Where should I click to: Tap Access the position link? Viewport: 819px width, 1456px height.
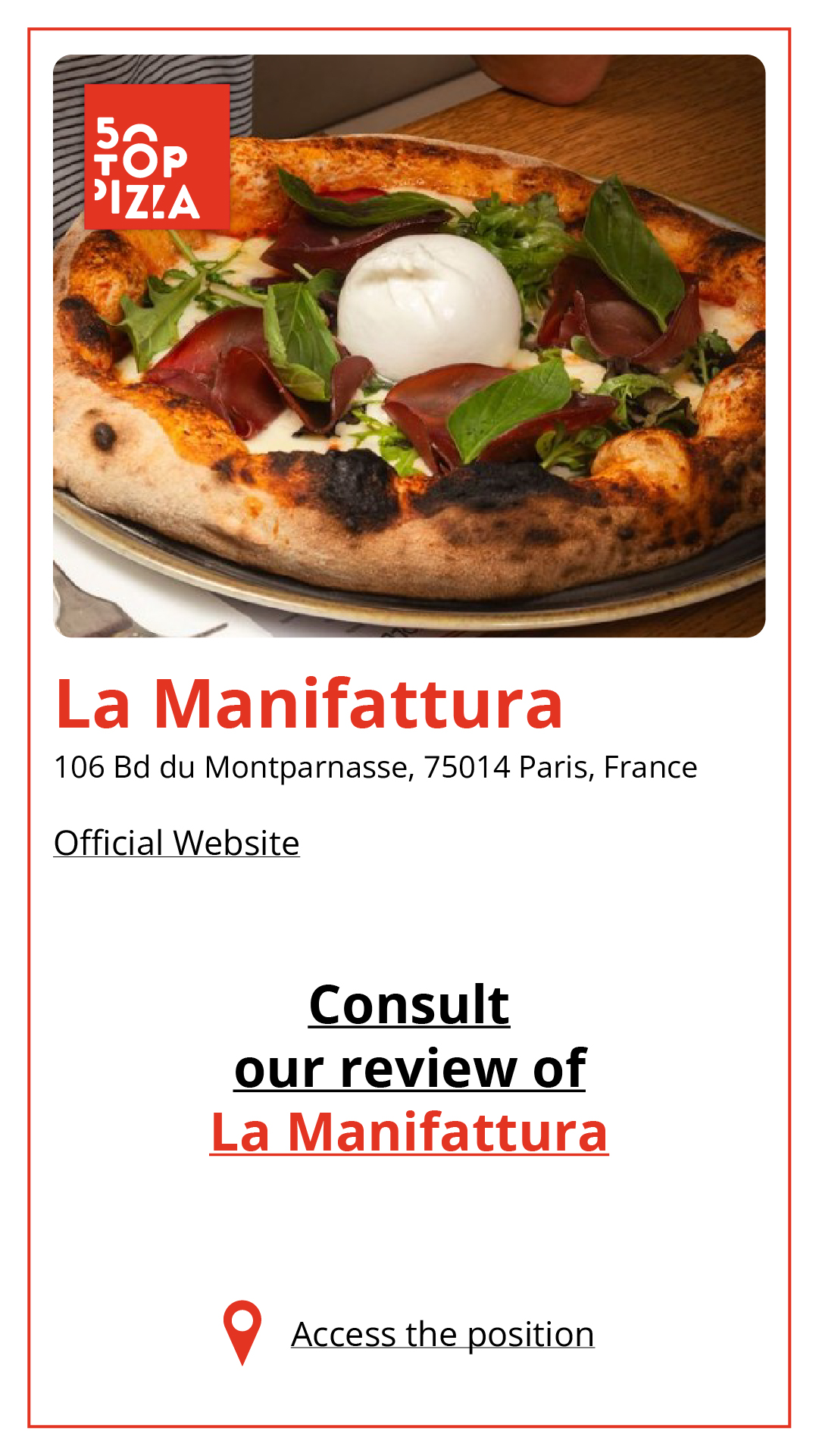pos(442,1335)
